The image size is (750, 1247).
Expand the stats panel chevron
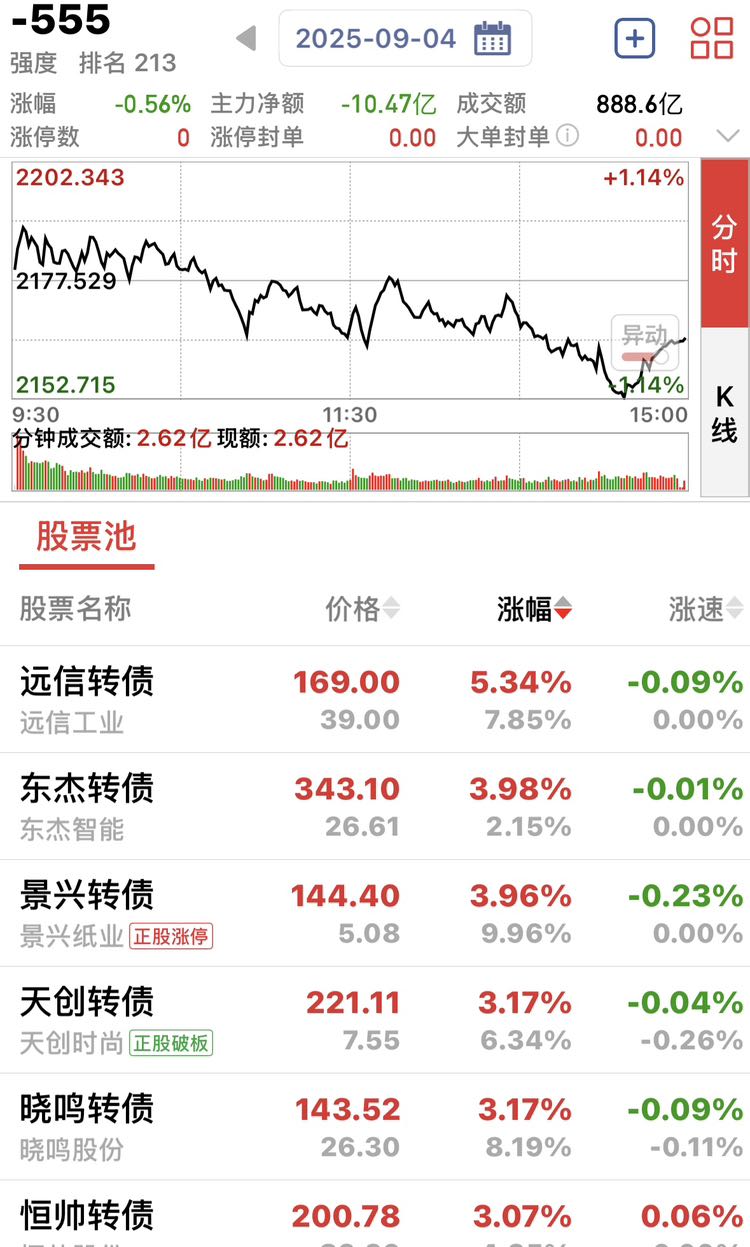click(x=727, y=136)
